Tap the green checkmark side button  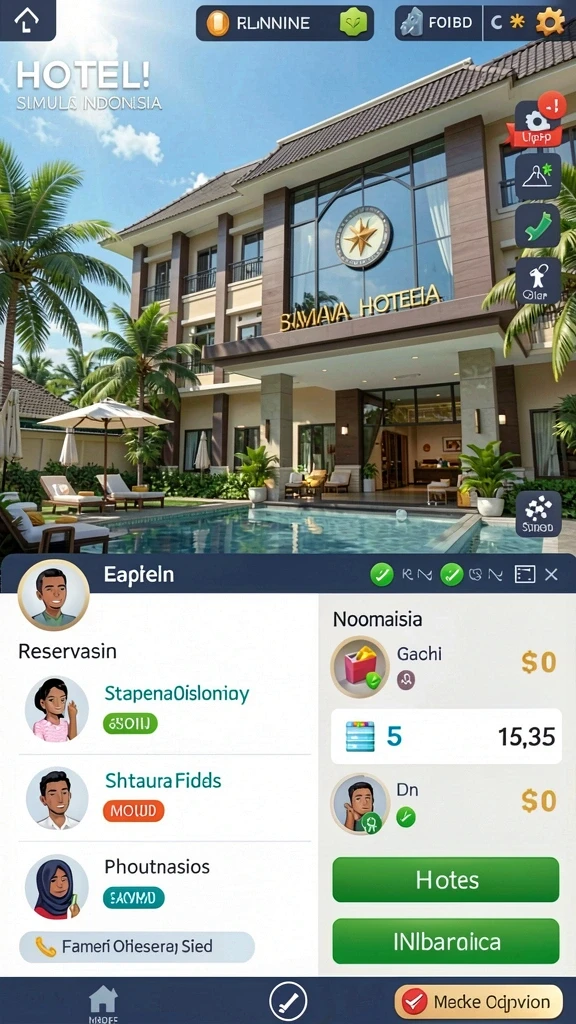pyautogui.click(x=538, y=225)
